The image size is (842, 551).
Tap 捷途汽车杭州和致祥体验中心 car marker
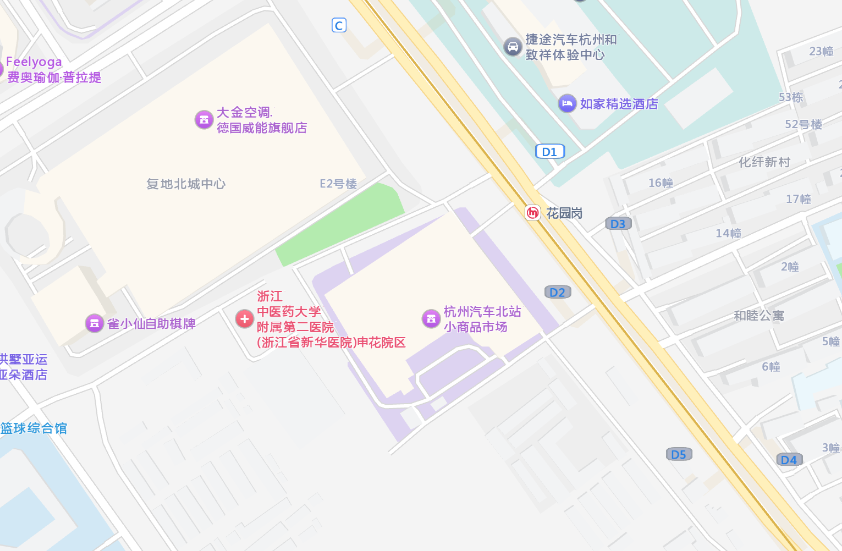coord(512,47)
